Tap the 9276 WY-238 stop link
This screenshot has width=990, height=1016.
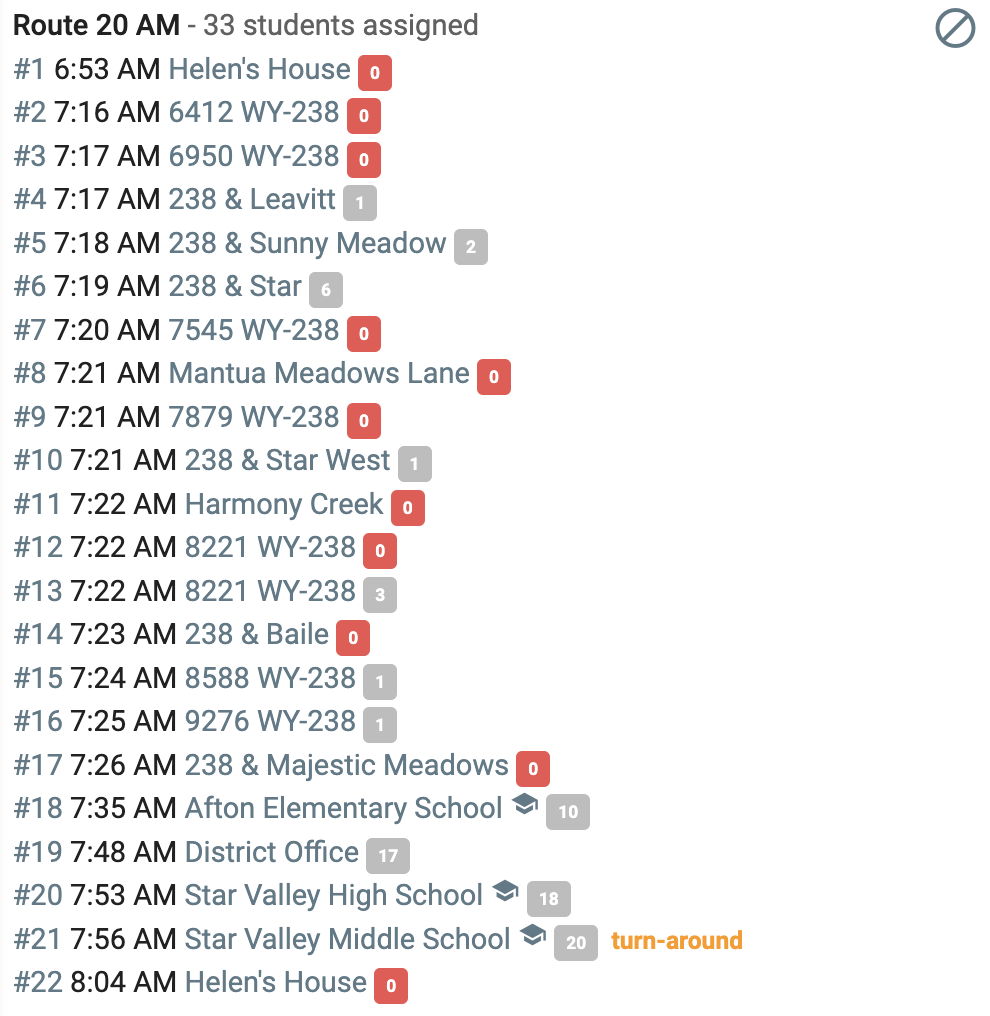click(270, 721)
